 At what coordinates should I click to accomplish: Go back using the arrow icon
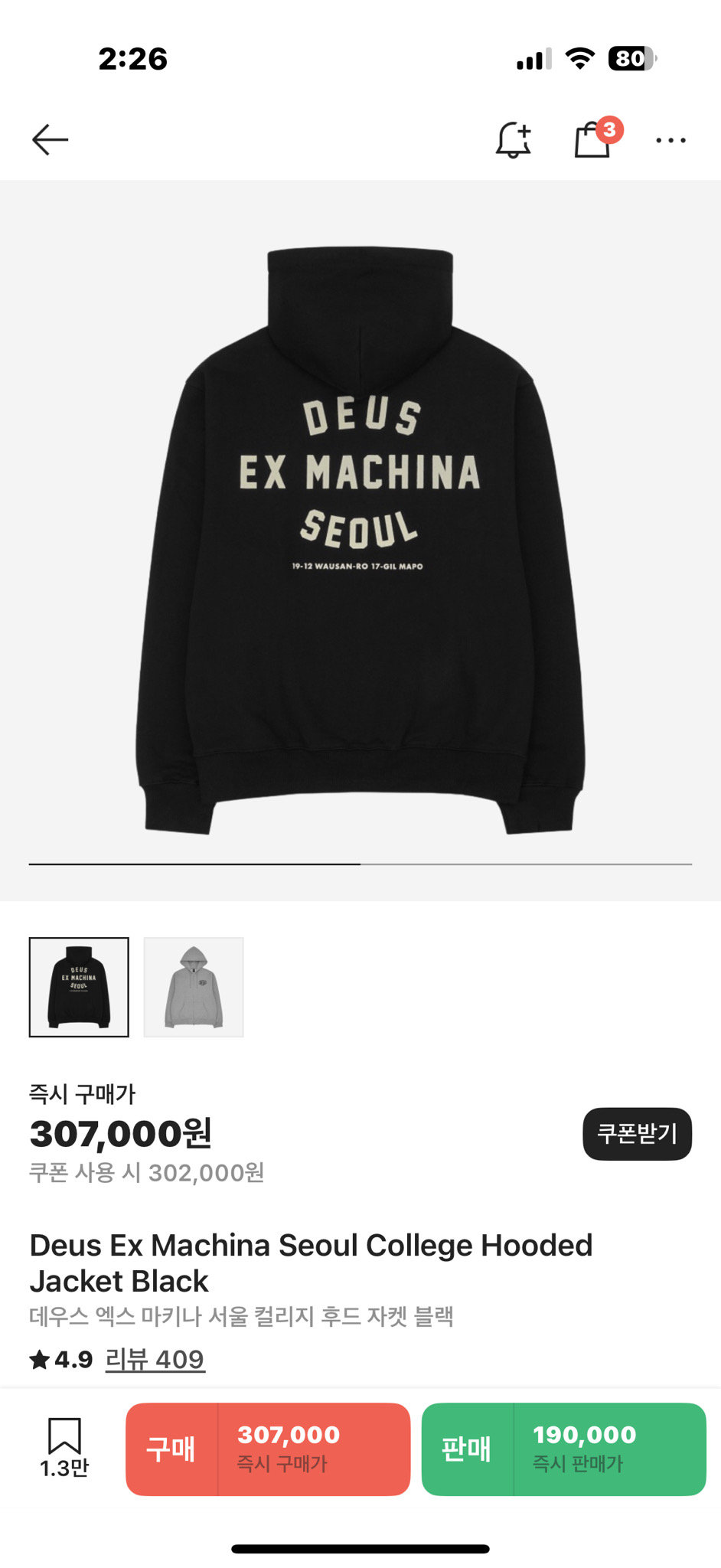click(x=51, y=140)
